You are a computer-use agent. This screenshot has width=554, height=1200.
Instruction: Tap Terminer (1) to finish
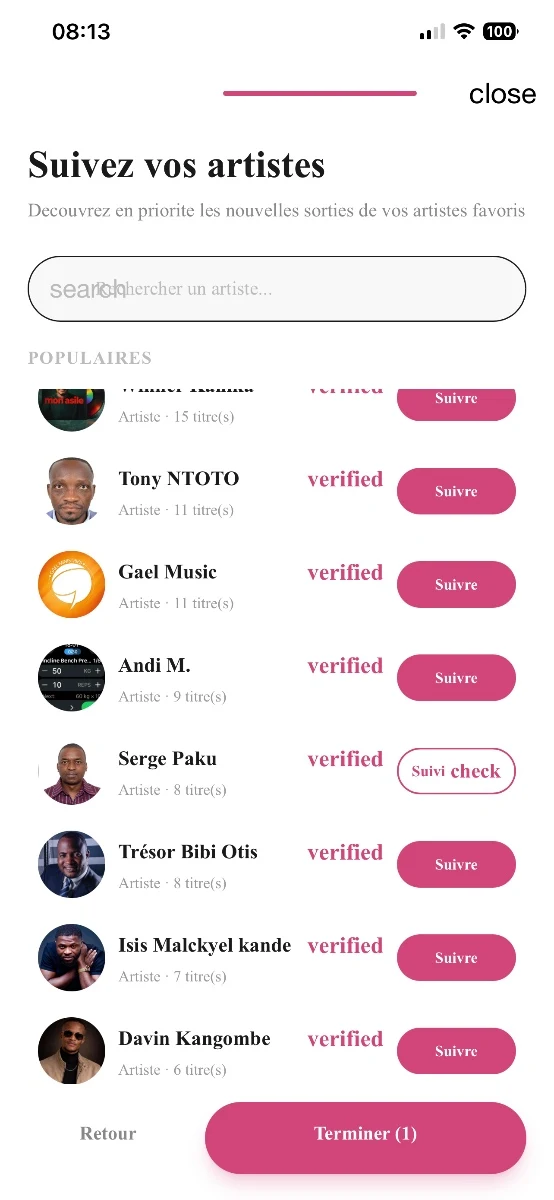coord(365,1134)
